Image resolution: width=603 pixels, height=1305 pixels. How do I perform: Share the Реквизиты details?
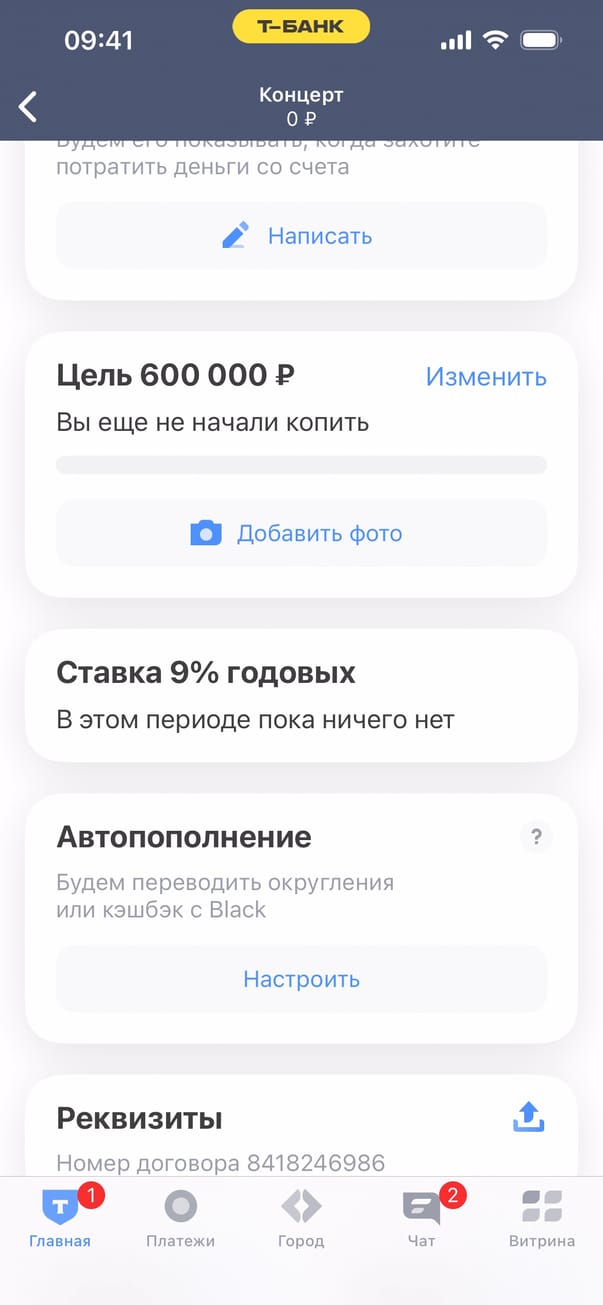(x=528, y=1117)
